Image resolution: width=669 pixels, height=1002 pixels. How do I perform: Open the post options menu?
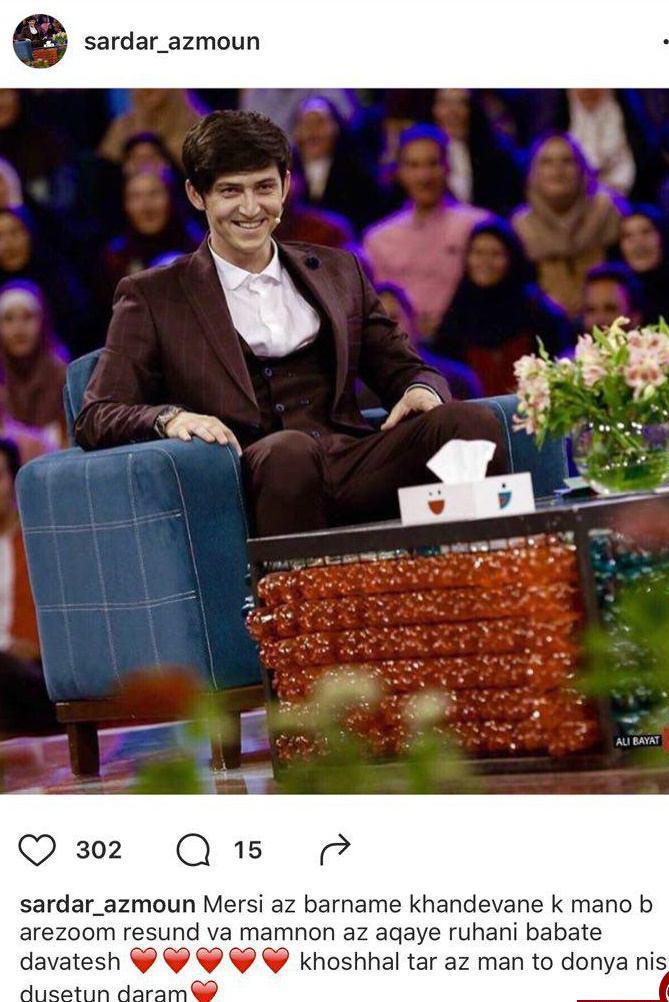click(x=662, y=41)
